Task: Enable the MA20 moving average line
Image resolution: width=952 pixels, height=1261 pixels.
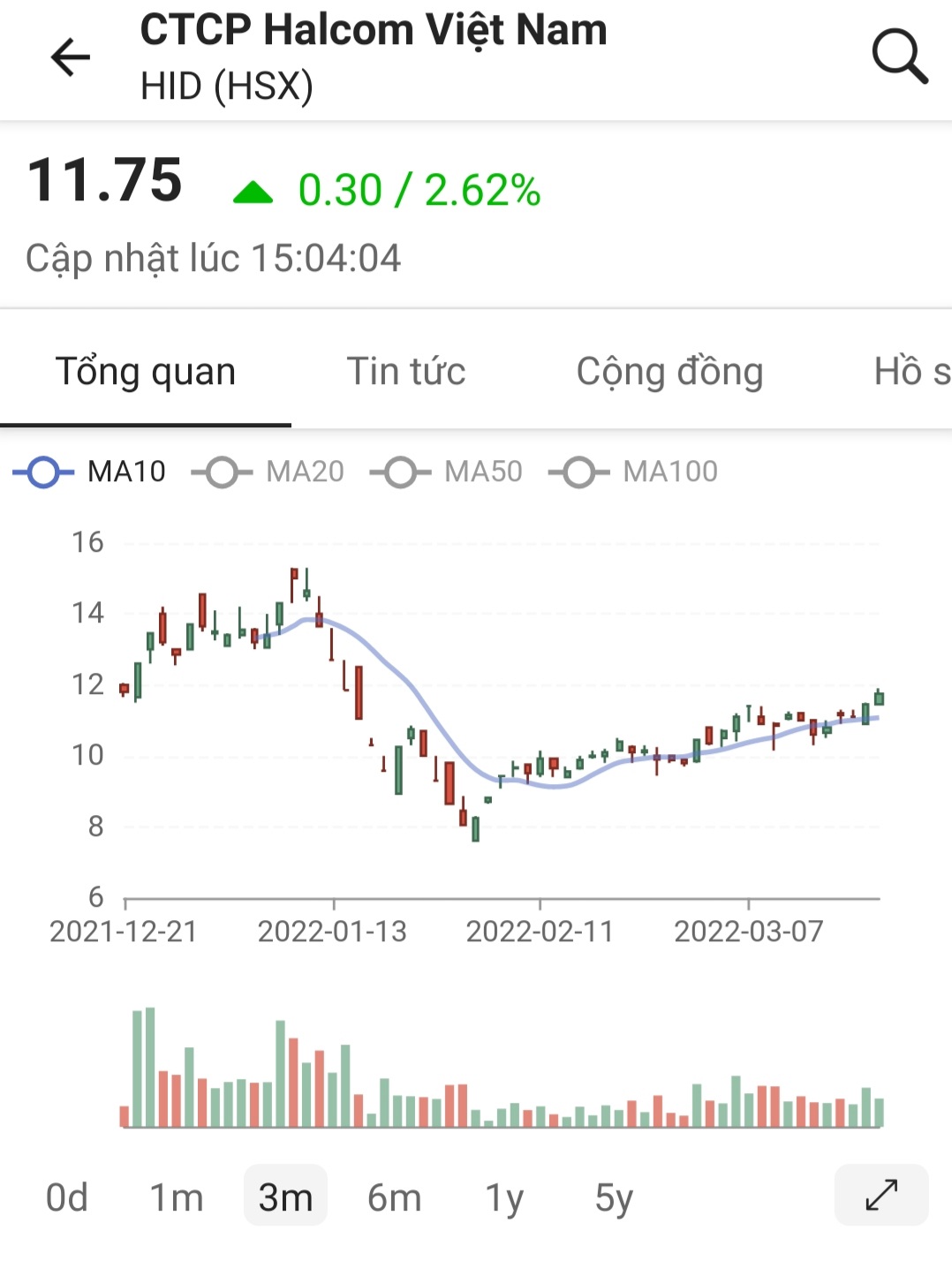Action: click(x=268, y=472)
